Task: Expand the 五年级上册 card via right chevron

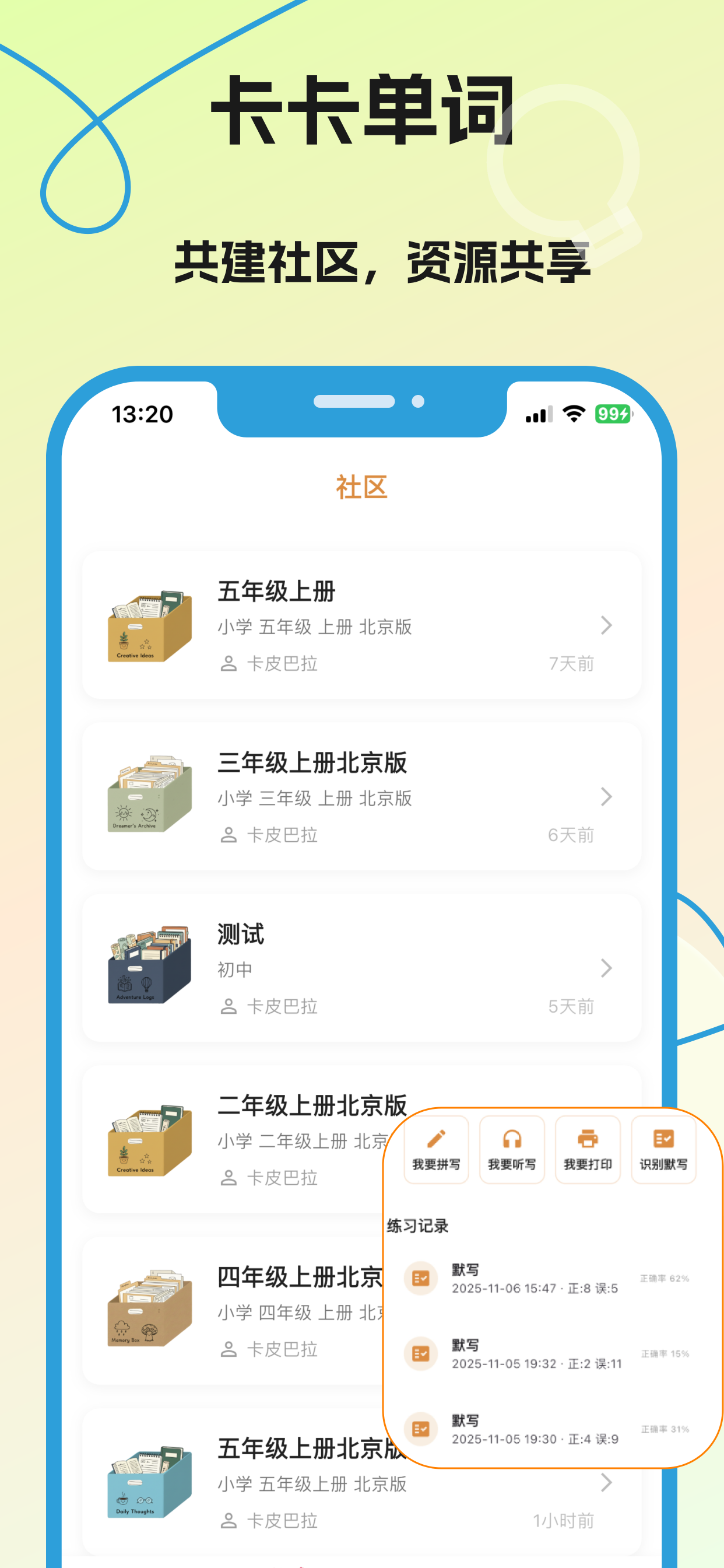Action: (606, 626)
